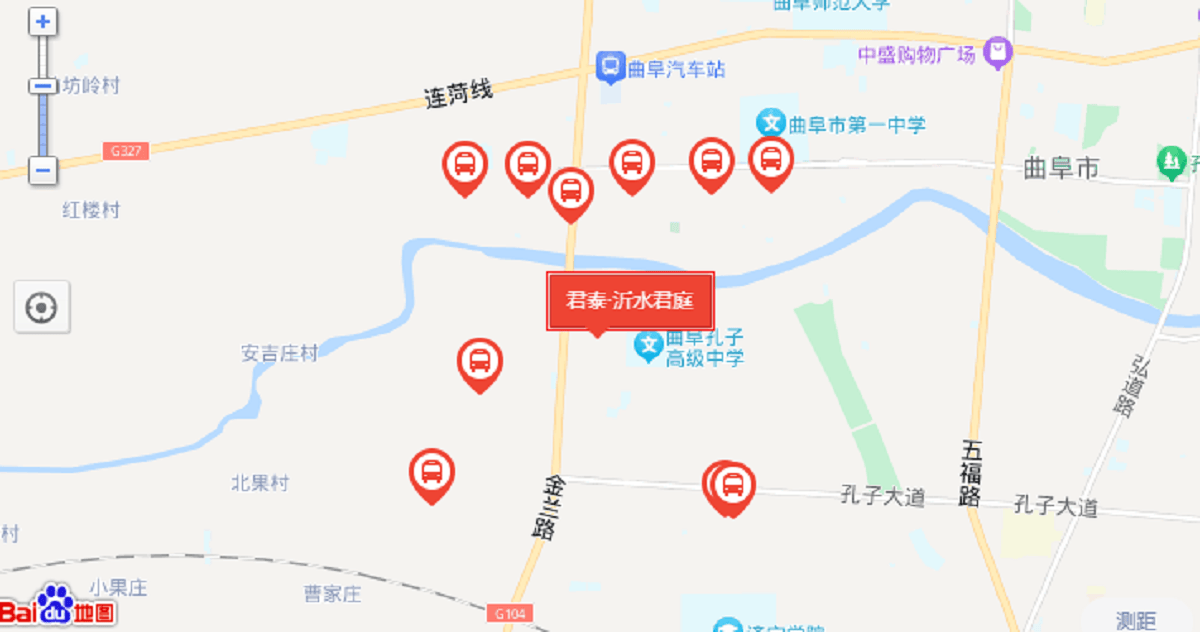Select the bus stop marker near 北果村
Viewport: 1200px width, 632px height.
pyautogui.click(x=432, y=472)
